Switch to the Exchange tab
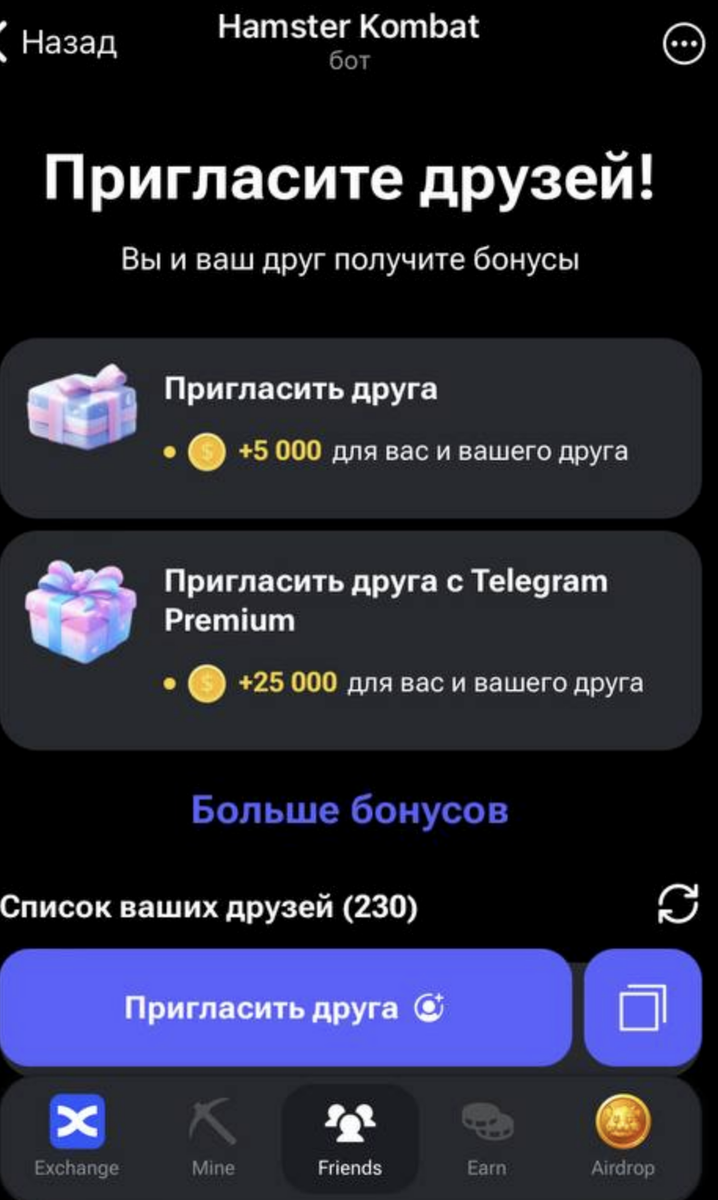The width and height of the screenshot is (718, 1200). (x=77, y=1137)
